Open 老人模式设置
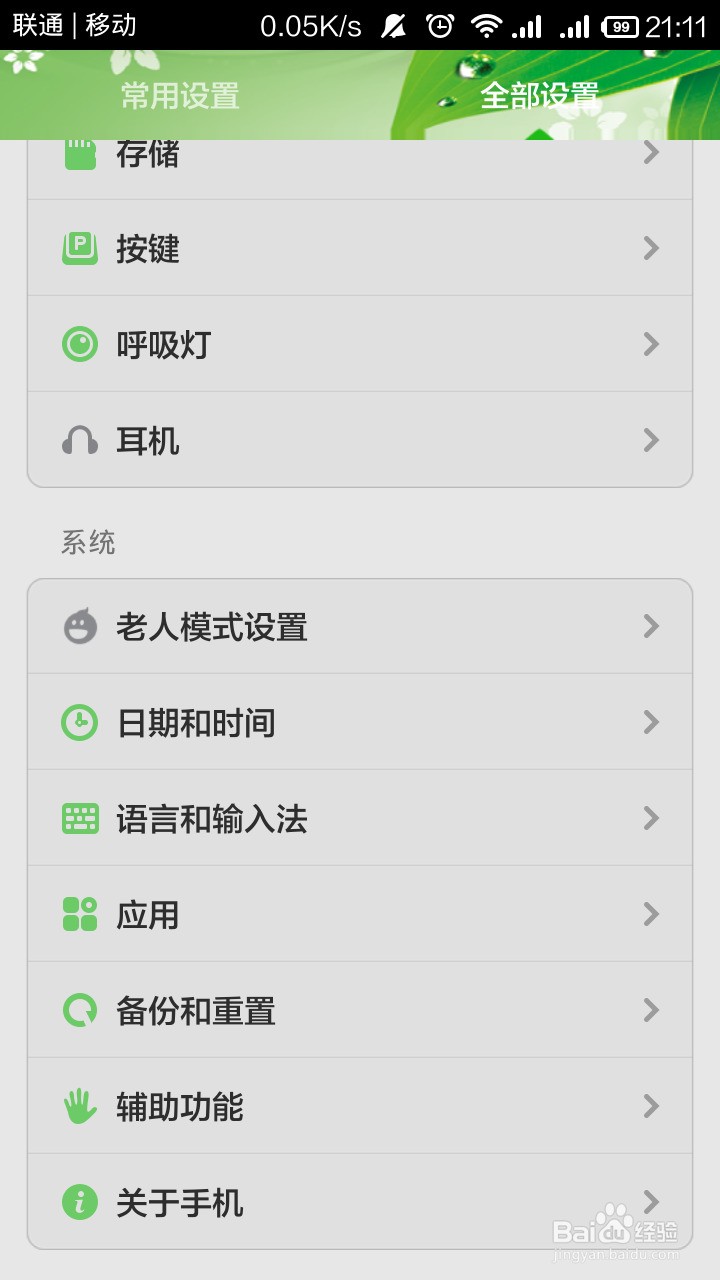 pyautogui.click(x=360, y=627)
